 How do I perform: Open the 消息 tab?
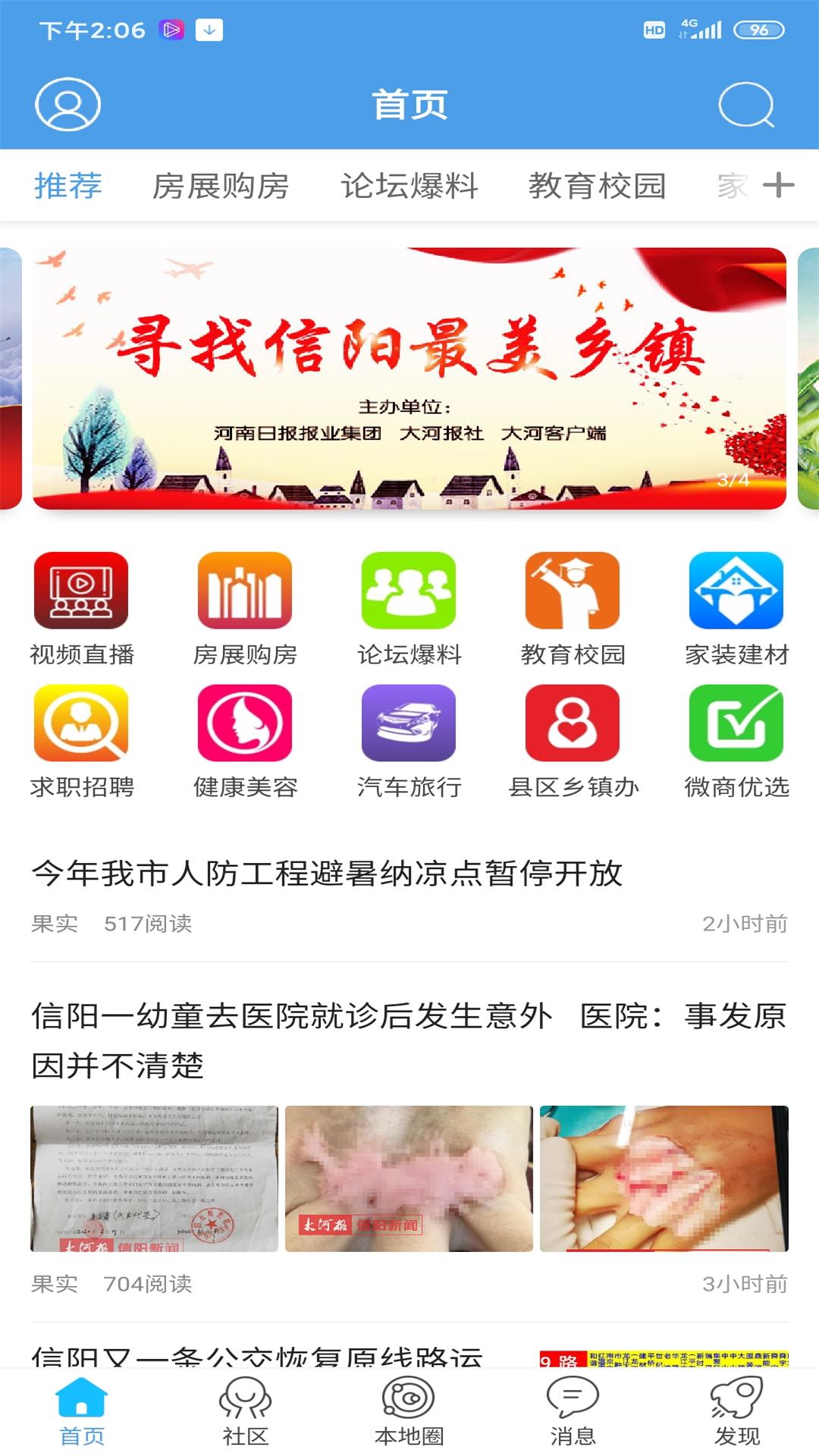[x=573, y=1410]
